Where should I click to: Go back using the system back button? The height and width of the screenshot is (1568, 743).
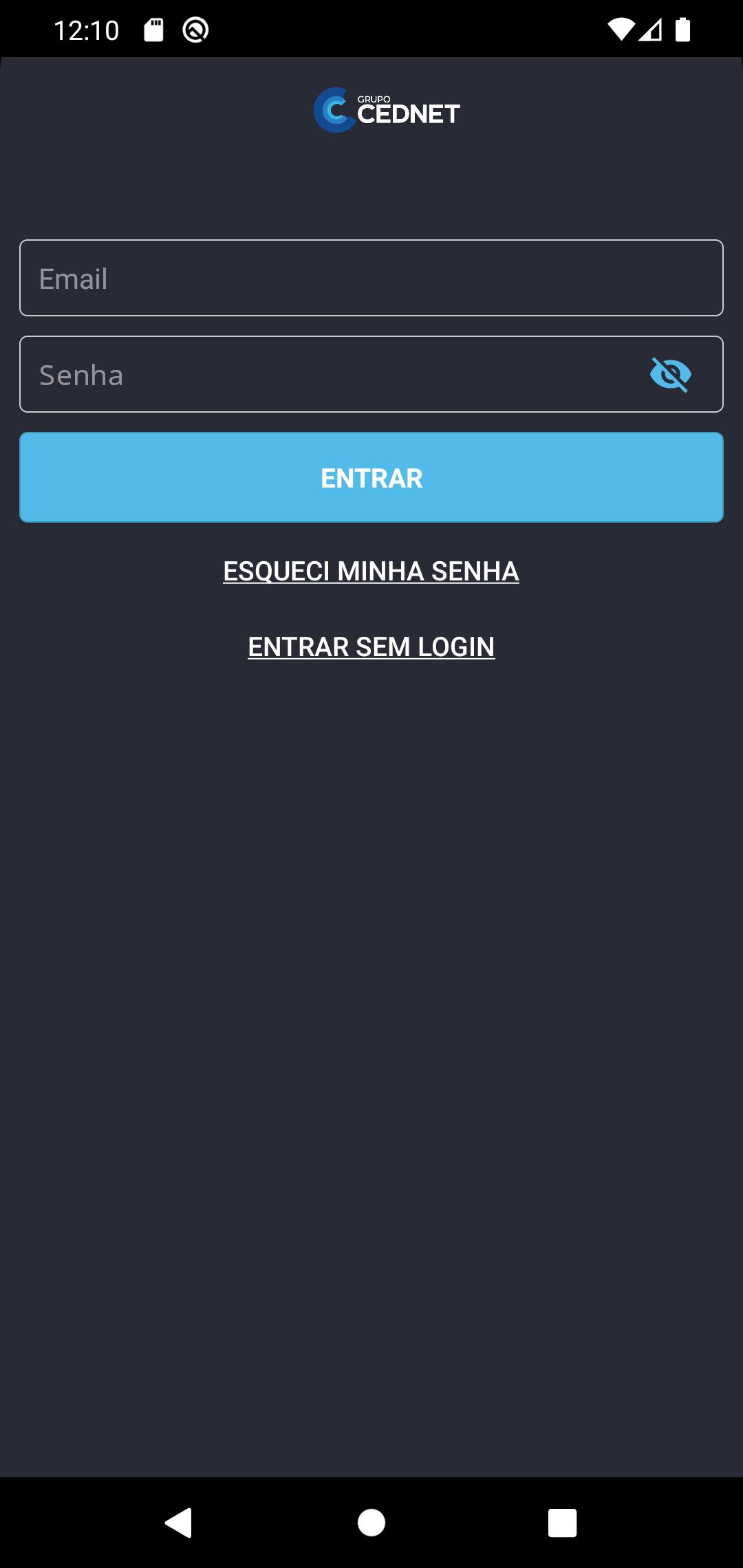(x=179, y=1522)
